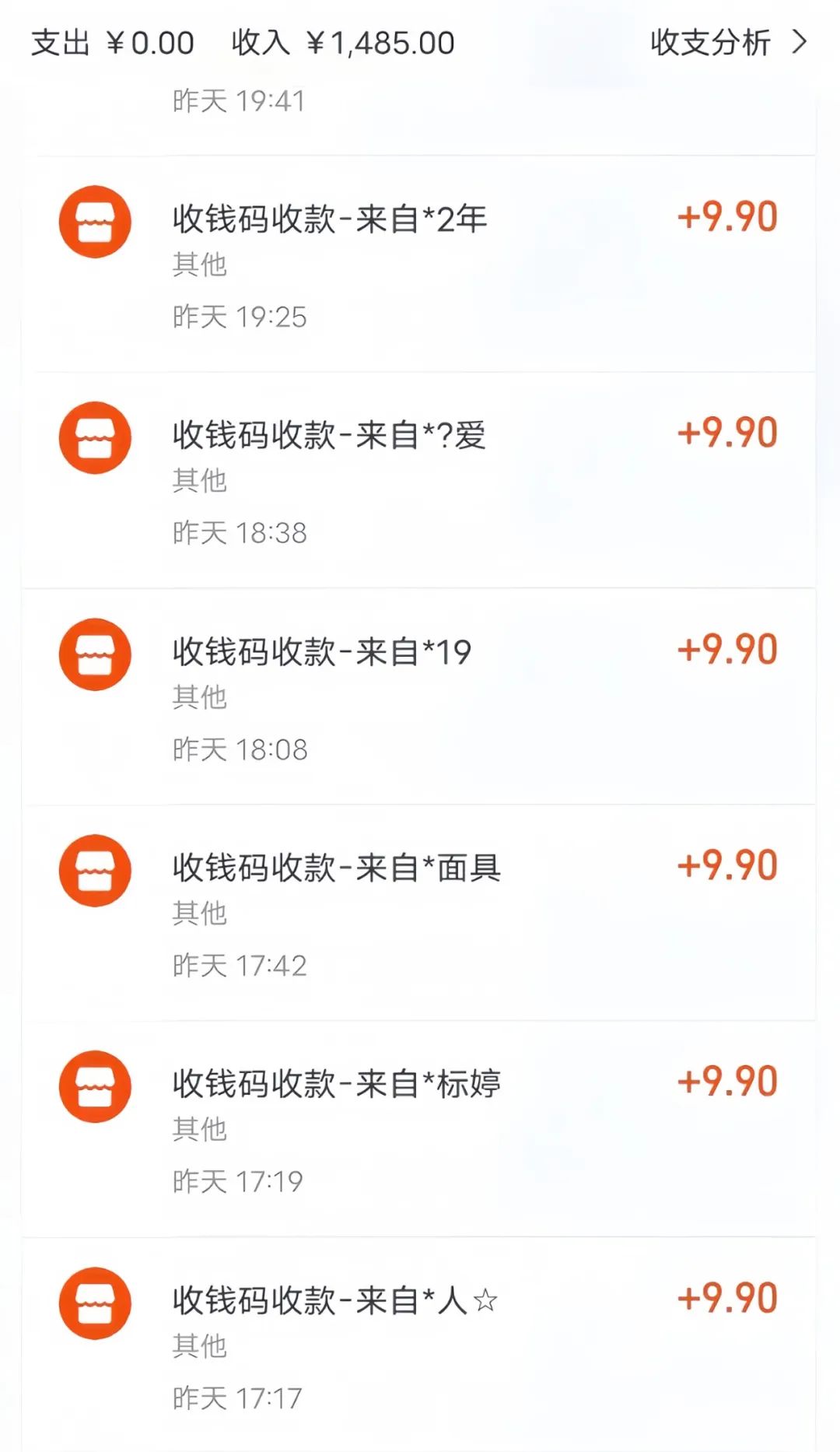The image size is (840, 1452).
Task: Click the 昨天 19:41 timestamp at top
Action: pyautogui.click(x=236, y=100)
